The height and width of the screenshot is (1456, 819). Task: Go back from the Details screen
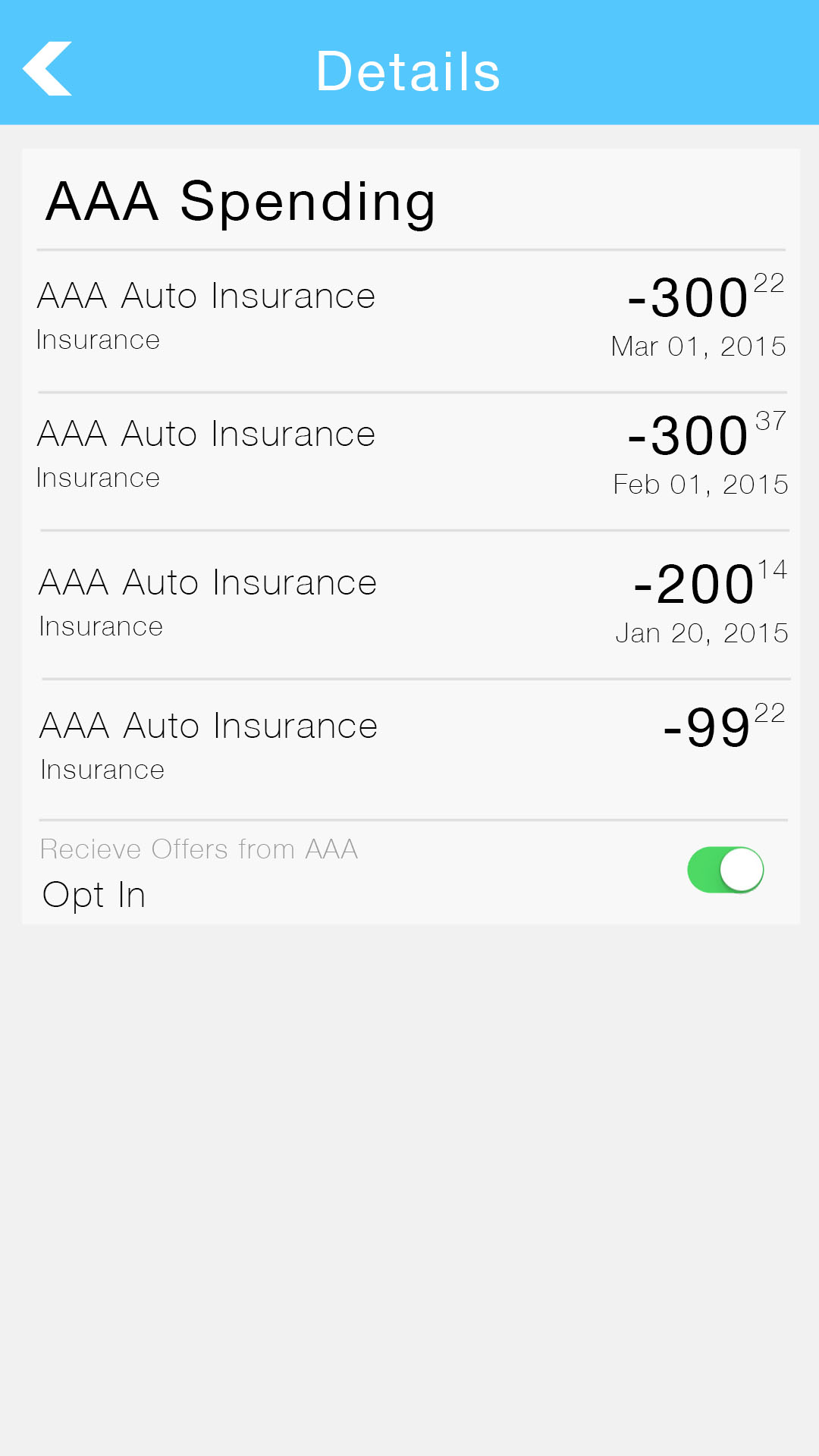click(48, 69)
